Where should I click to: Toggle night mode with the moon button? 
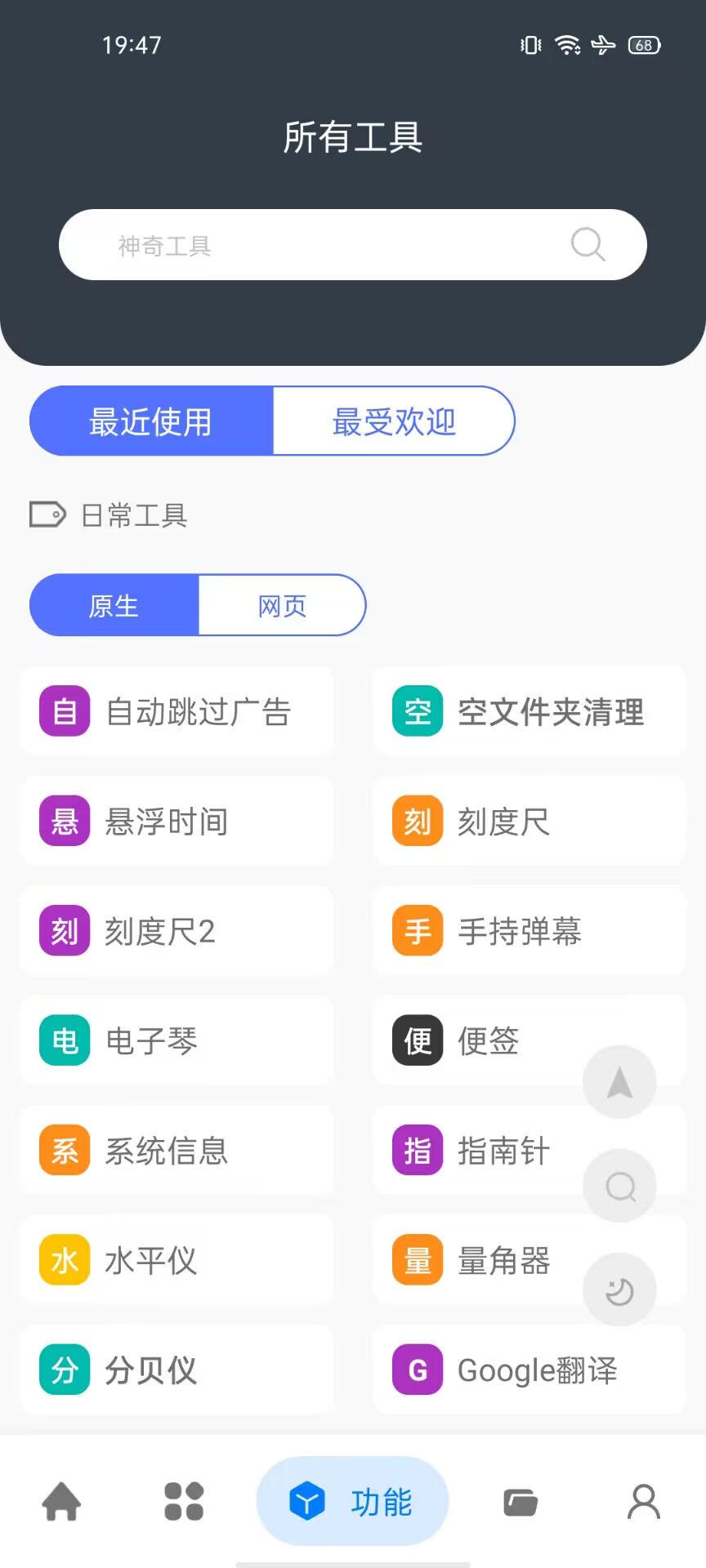point(619,1290)
